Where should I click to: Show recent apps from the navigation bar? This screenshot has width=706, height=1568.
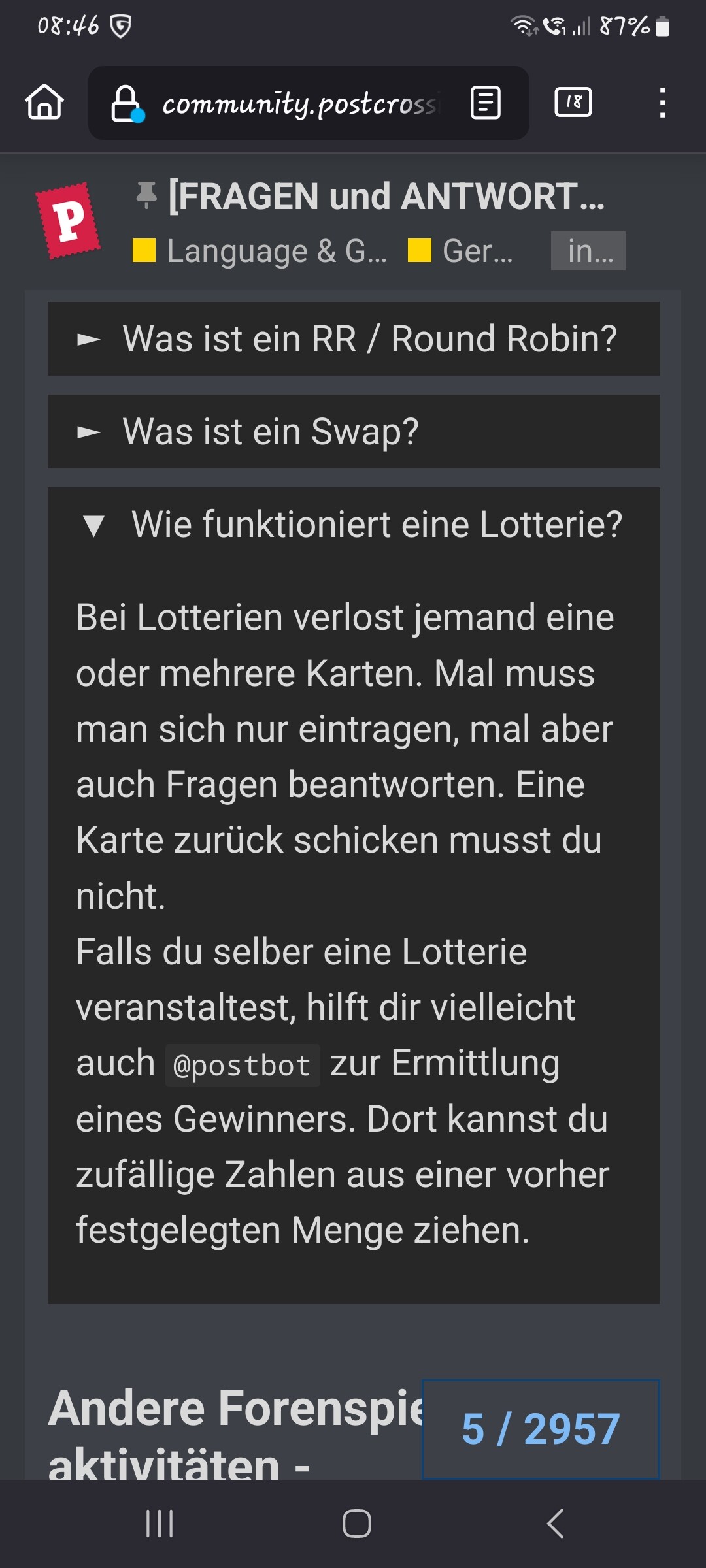click(160, 1524)
